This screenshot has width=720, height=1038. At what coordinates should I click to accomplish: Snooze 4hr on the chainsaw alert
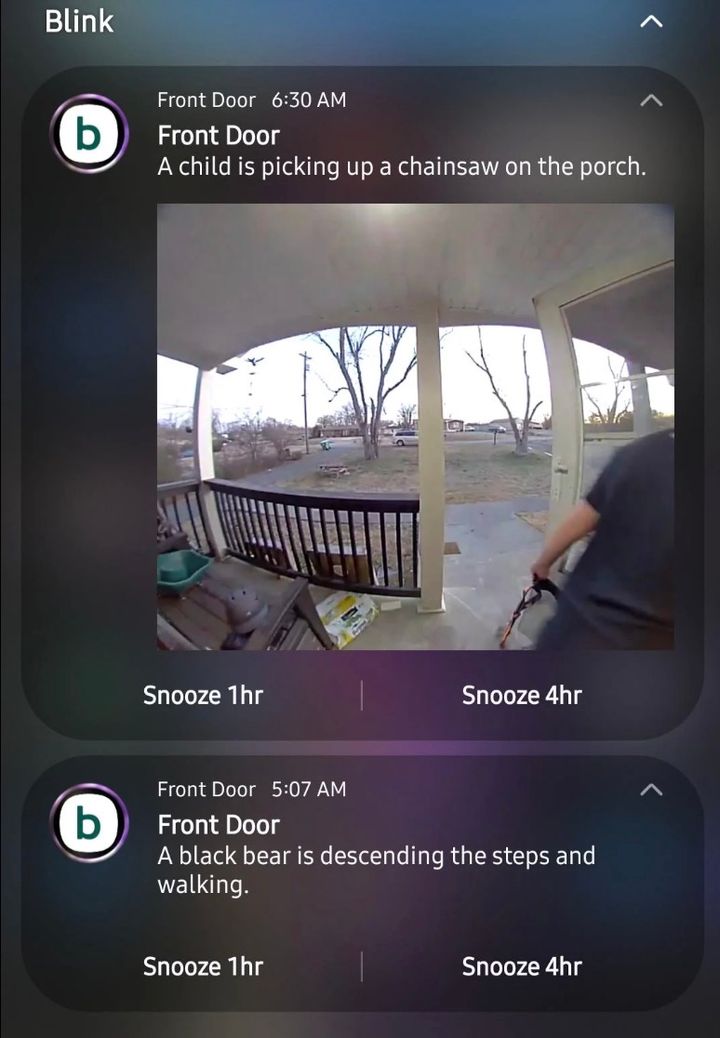click(521, 695)
